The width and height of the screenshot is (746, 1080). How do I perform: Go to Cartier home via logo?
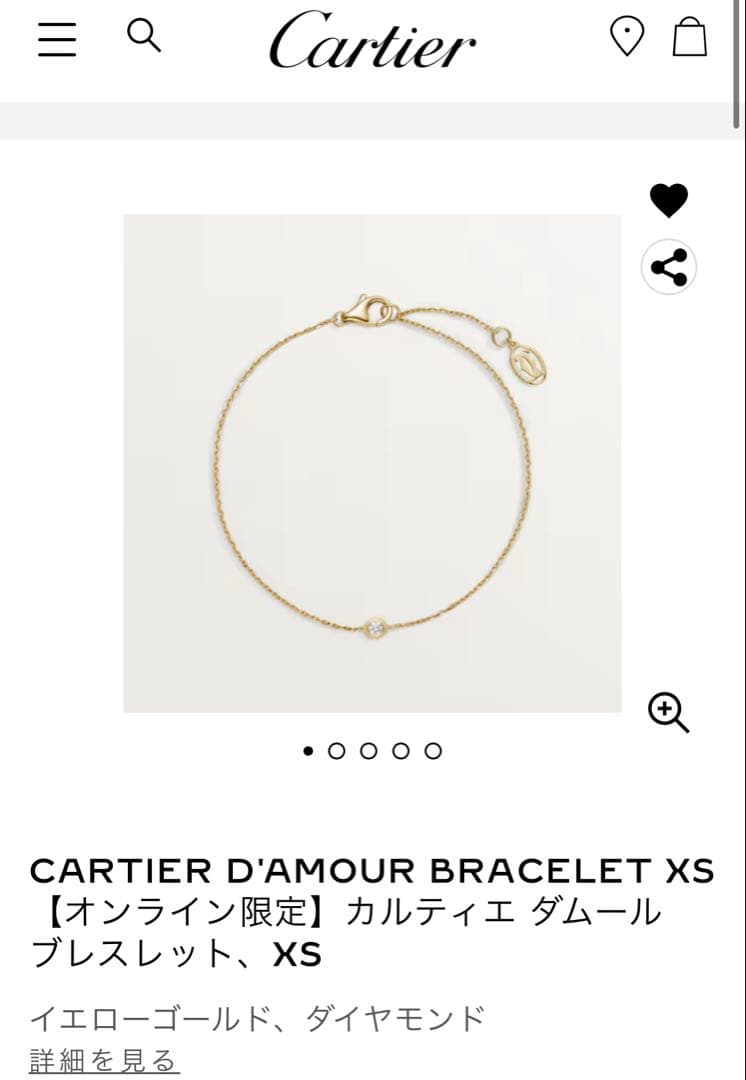pos(372,40)
